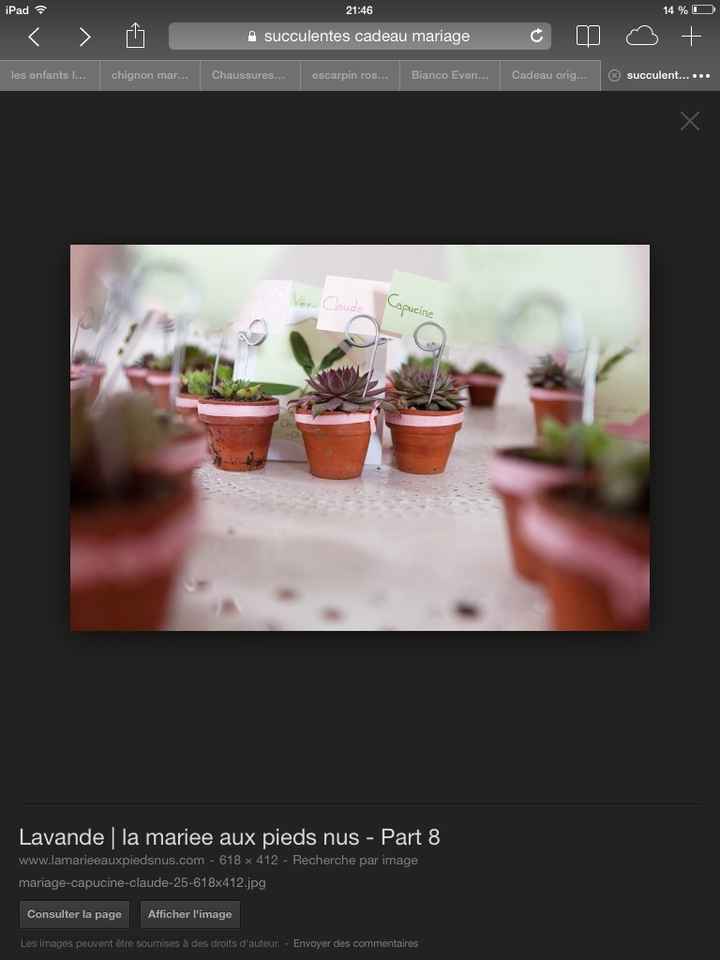Image resolution: width=720 pixels, height=960 pixels.
Task: Close the current 'succulent...' tab
Action: click(x=614, y=75)
